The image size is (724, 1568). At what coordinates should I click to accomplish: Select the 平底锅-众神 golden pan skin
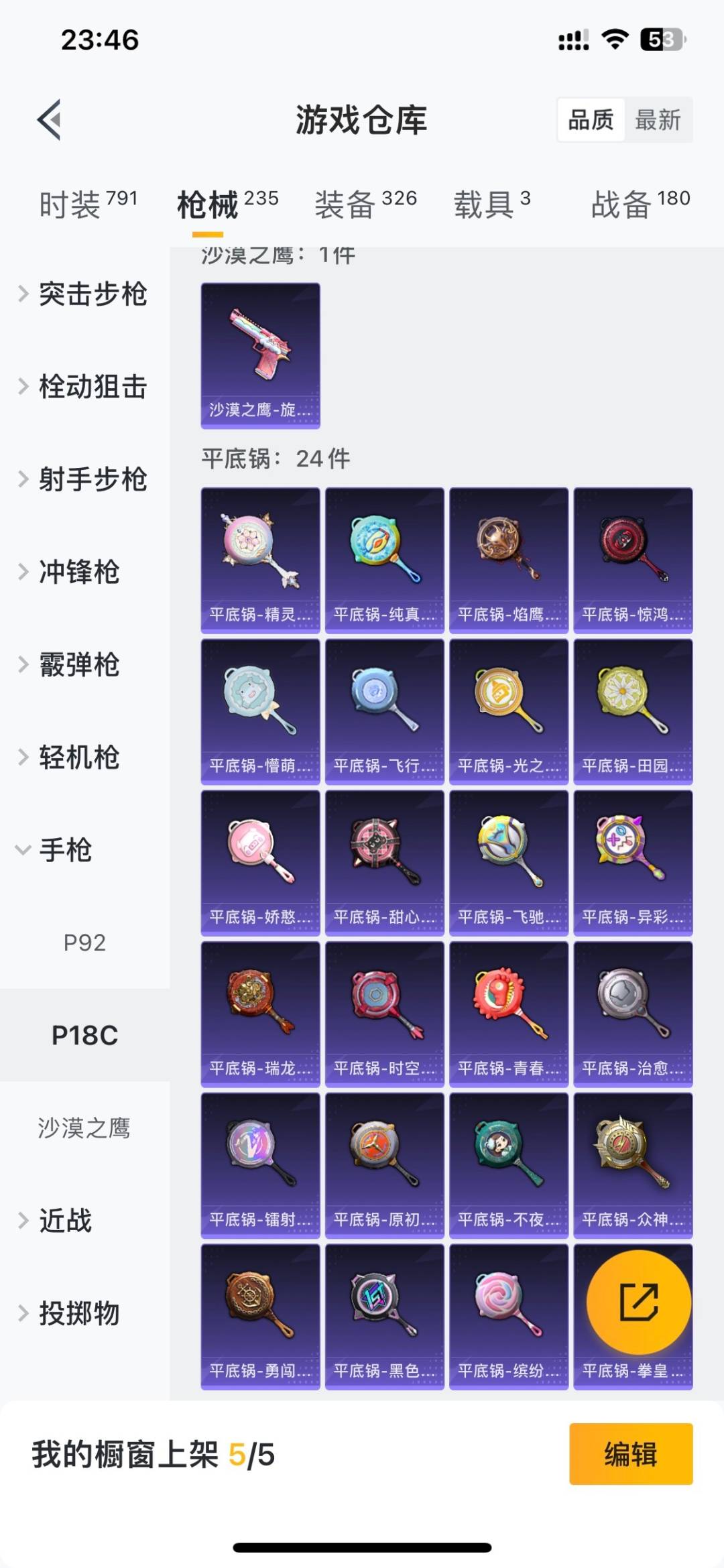click(631, 1160)
